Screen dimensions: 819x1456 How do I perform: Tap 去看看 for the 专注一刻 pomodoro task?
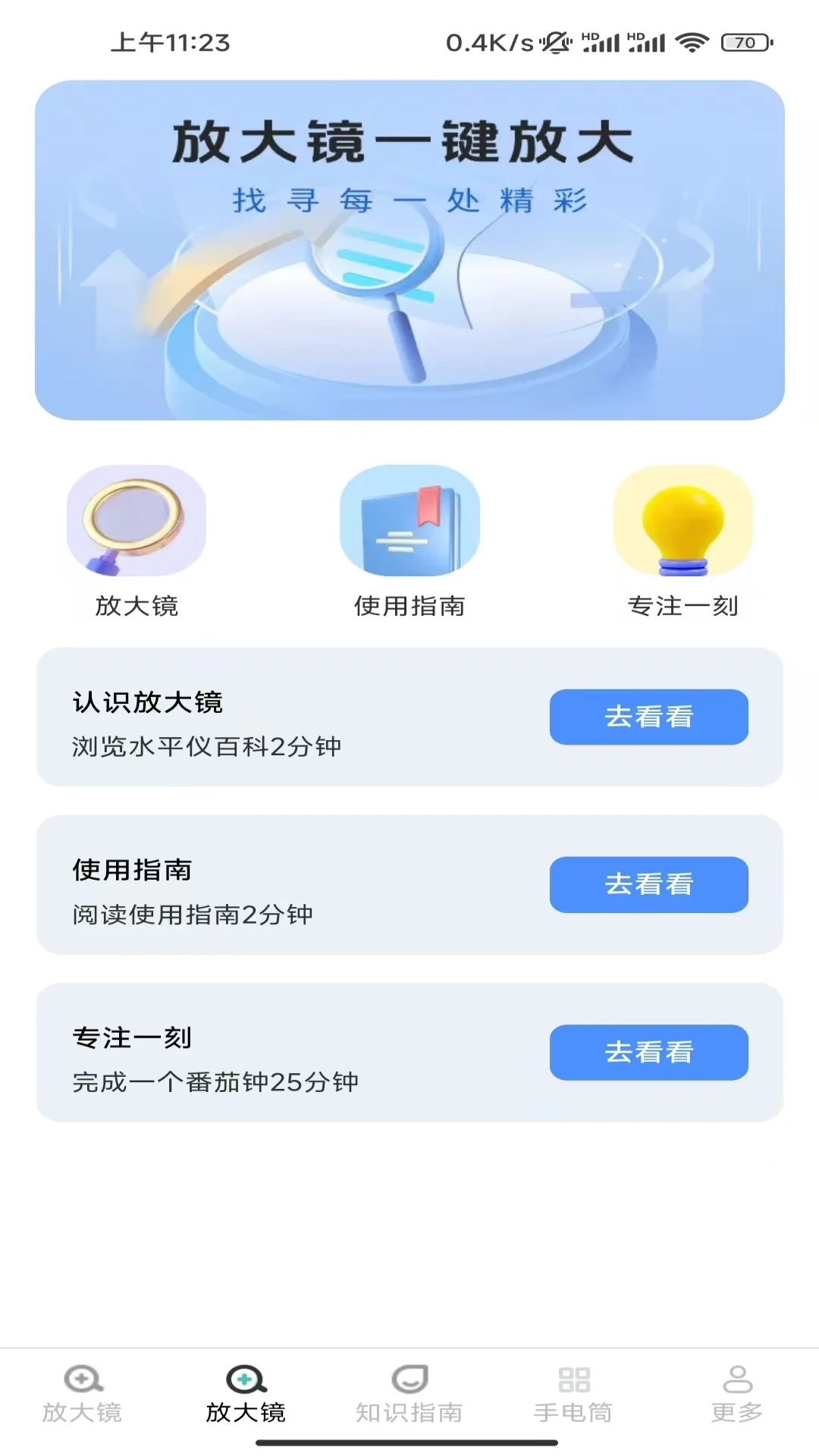click(649, 1052)
